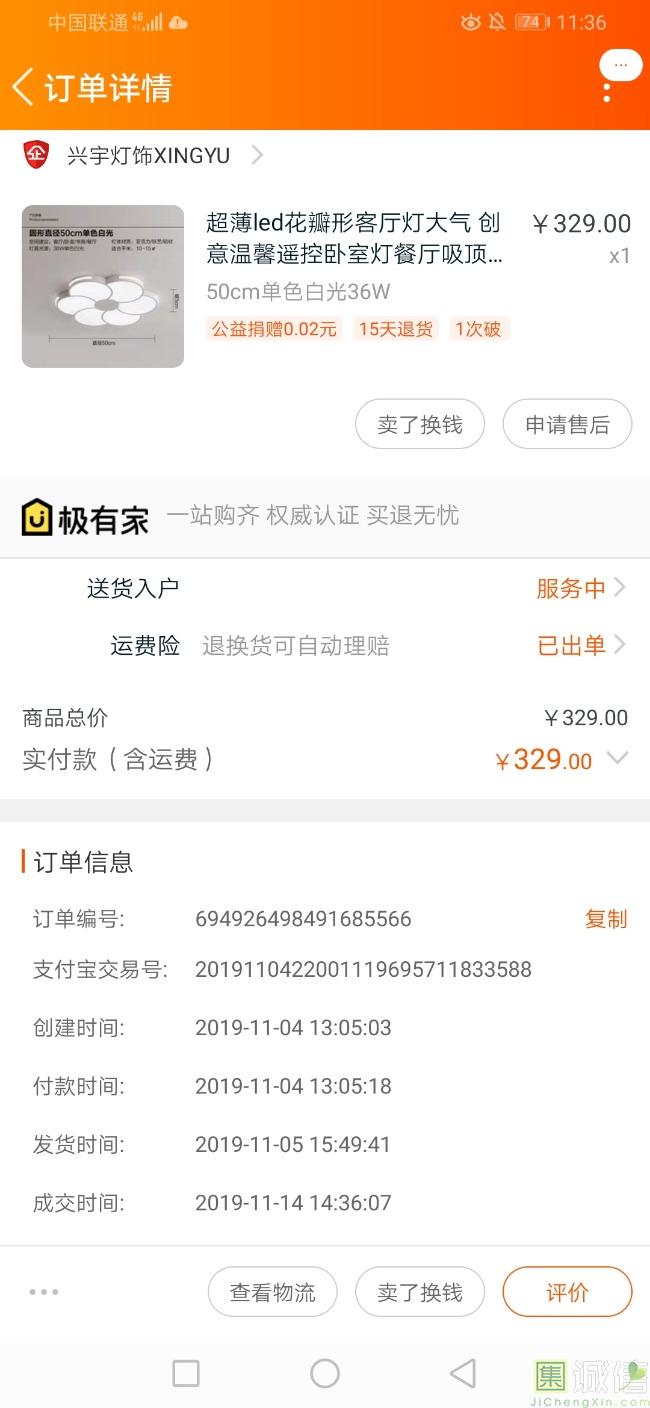This screenshot has height=1408, width=650.
Task: Open the 极有家 banner
Action: point(240,516)
